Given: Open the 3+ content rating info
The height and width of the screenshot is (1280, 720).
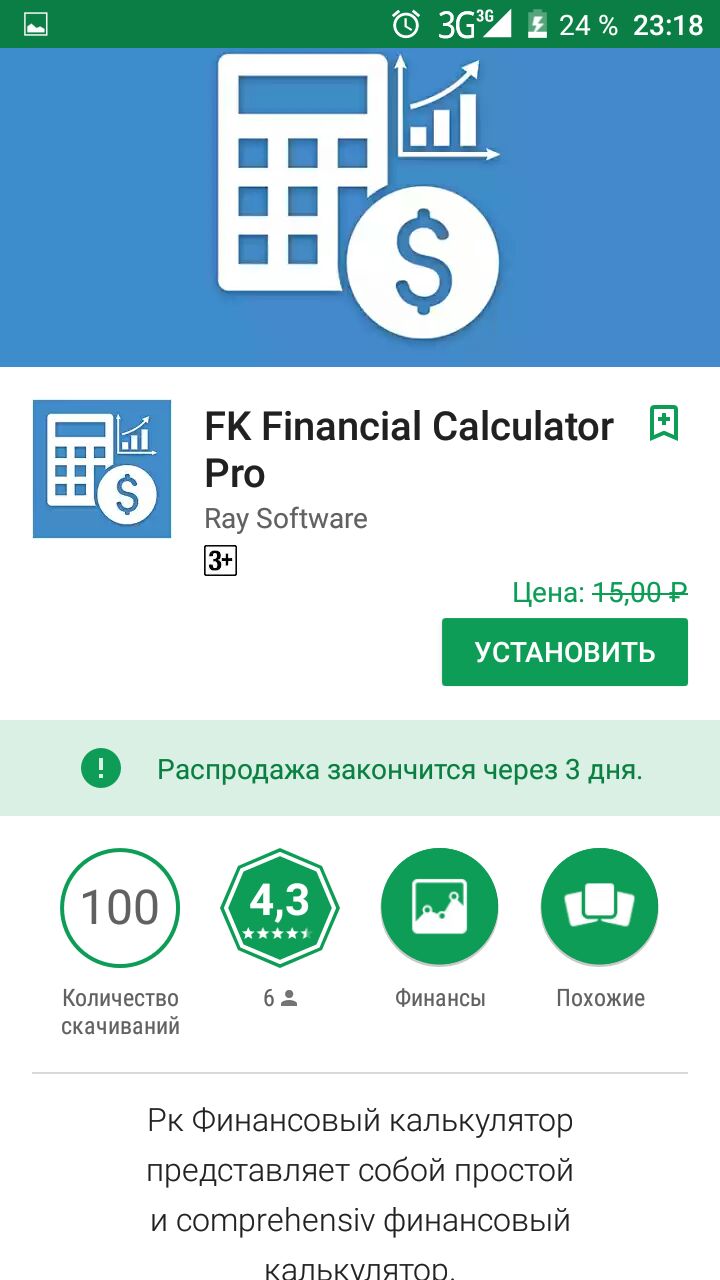Looking at the screenshot, I should 220,562.
